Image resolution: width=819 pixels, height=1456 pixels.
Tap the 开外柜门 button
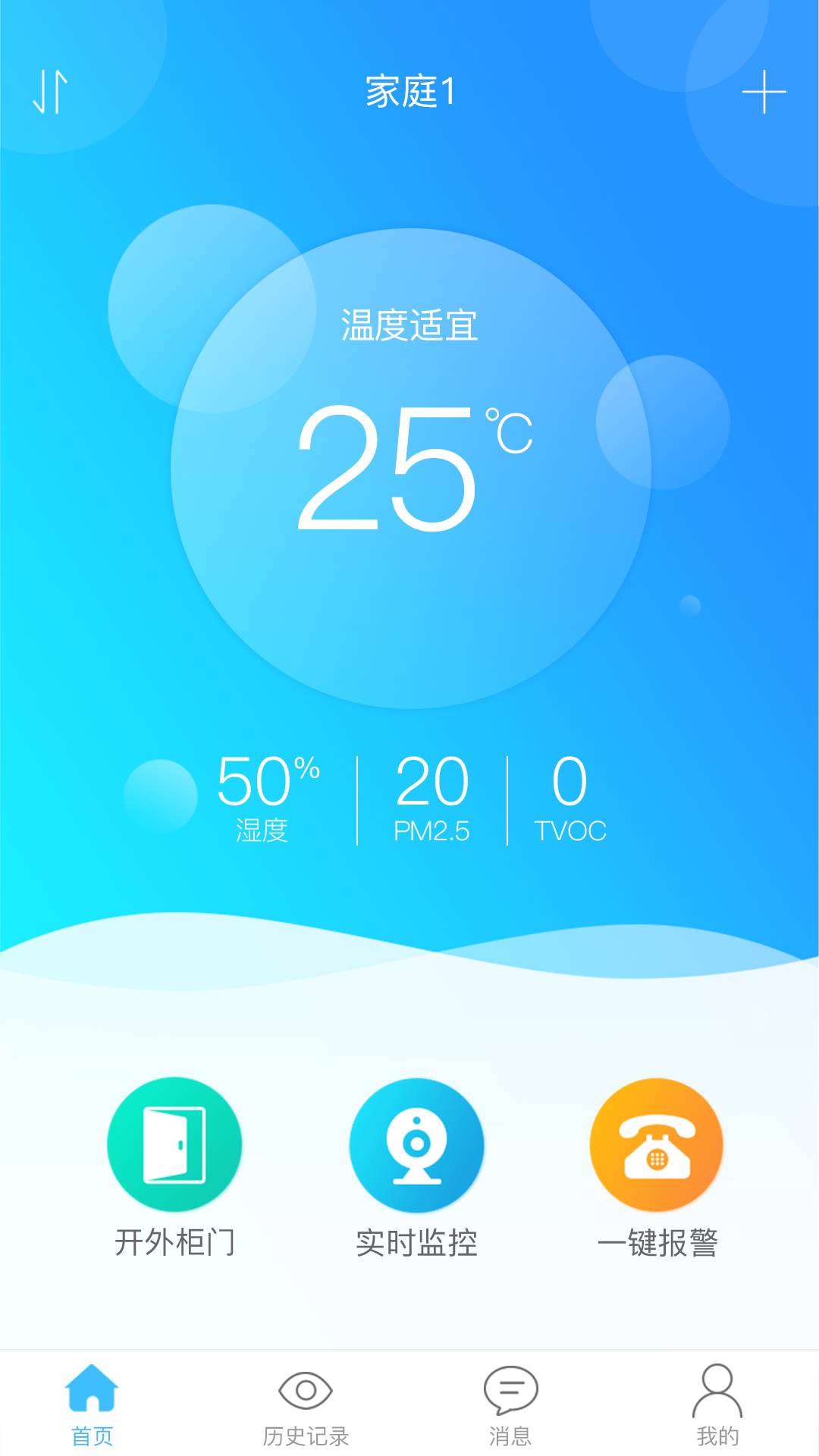coord(174,1145)
